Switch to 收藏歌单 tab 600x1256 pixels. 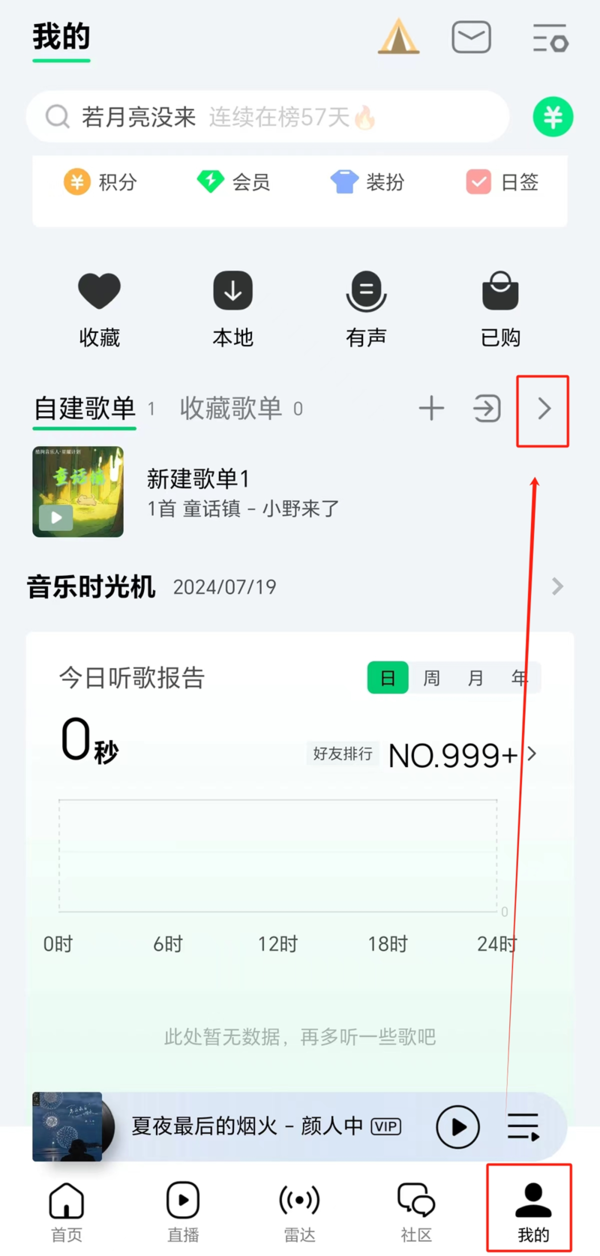click(231, 408)
